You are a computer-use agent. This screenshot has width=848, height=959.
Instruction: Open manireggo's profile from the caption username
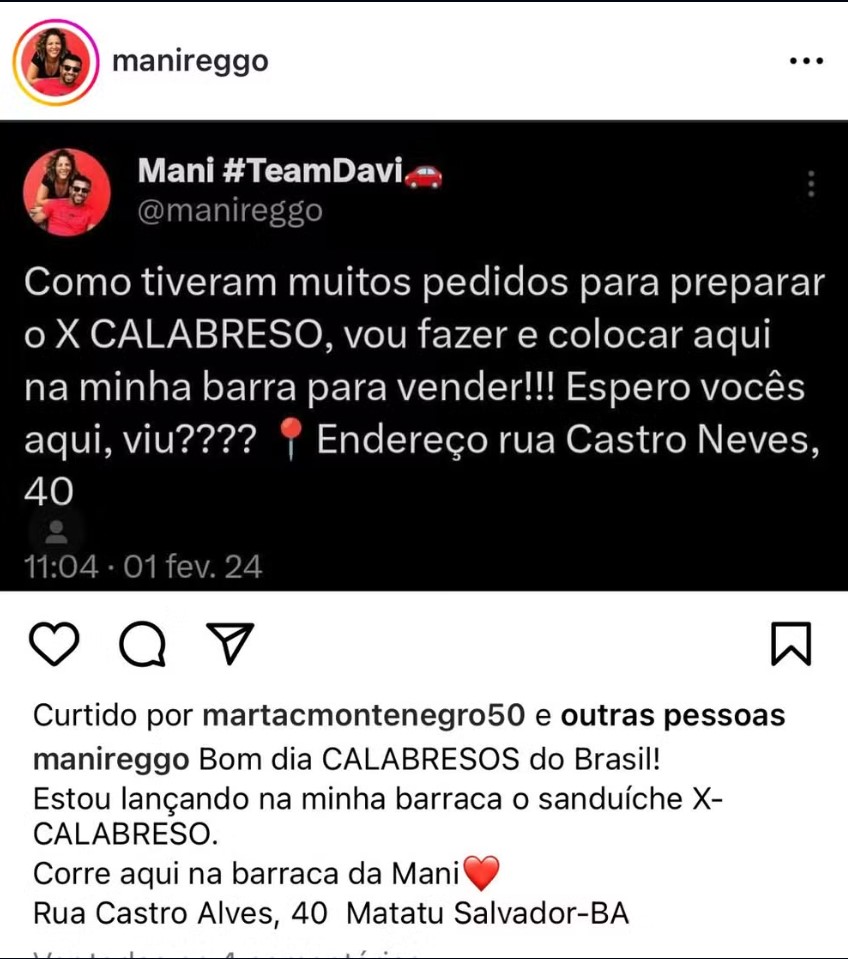pos(111,759)
